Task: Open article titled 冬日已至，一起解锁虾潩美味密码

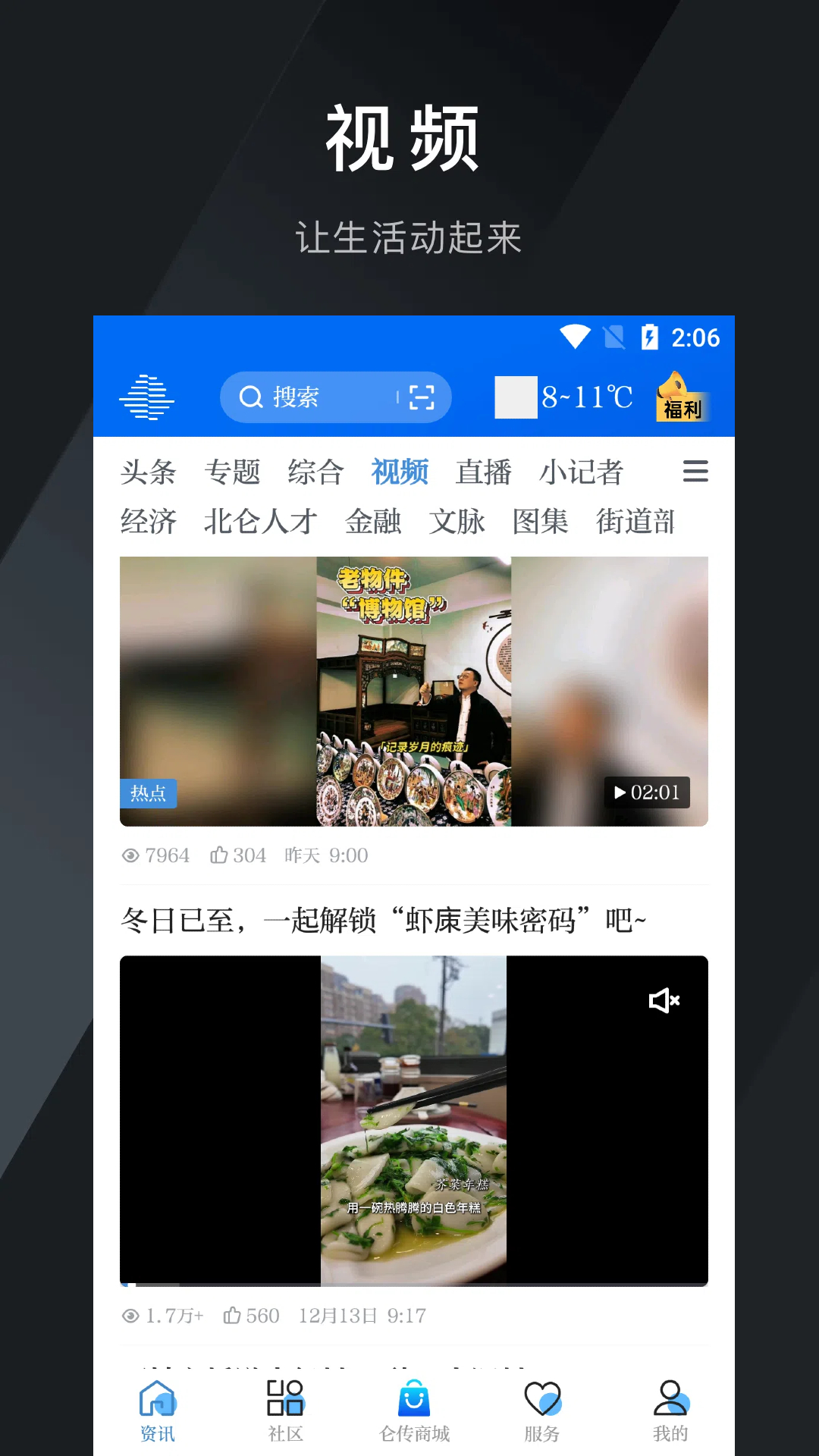Action: pos(384,918)
